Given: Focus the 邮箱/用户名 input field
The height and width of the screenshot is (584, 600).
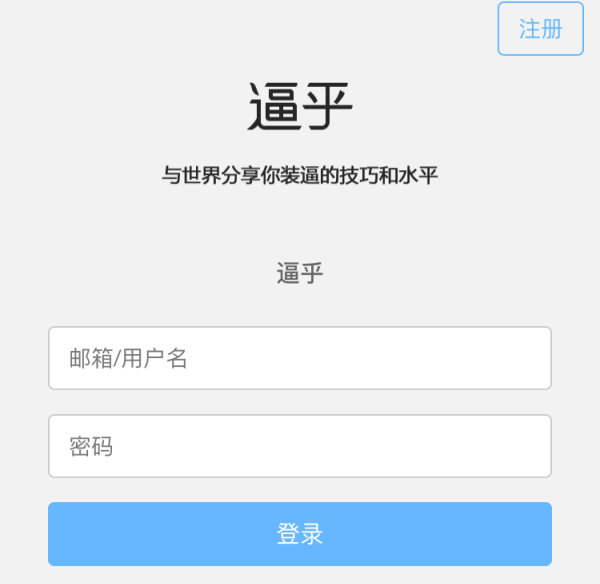Looking at the screenshot, I should [300, 358].
